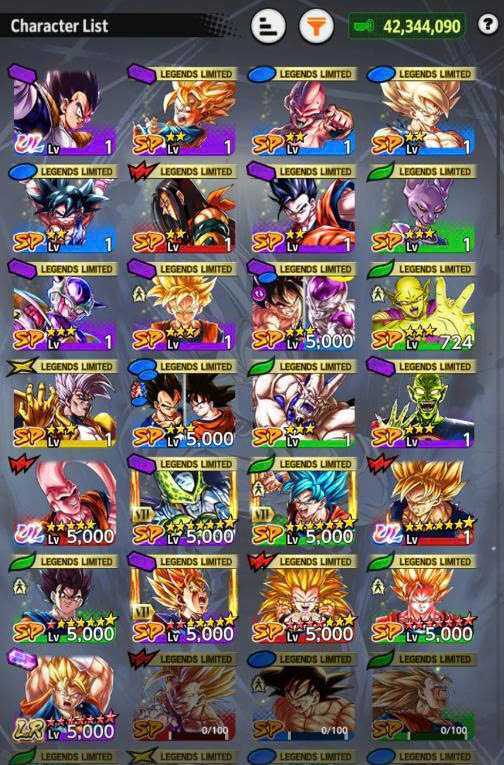Open the King Piccolo purple-element card
Image resolution: width=504 pixels, height=765 pixels.
coord(421,404)
